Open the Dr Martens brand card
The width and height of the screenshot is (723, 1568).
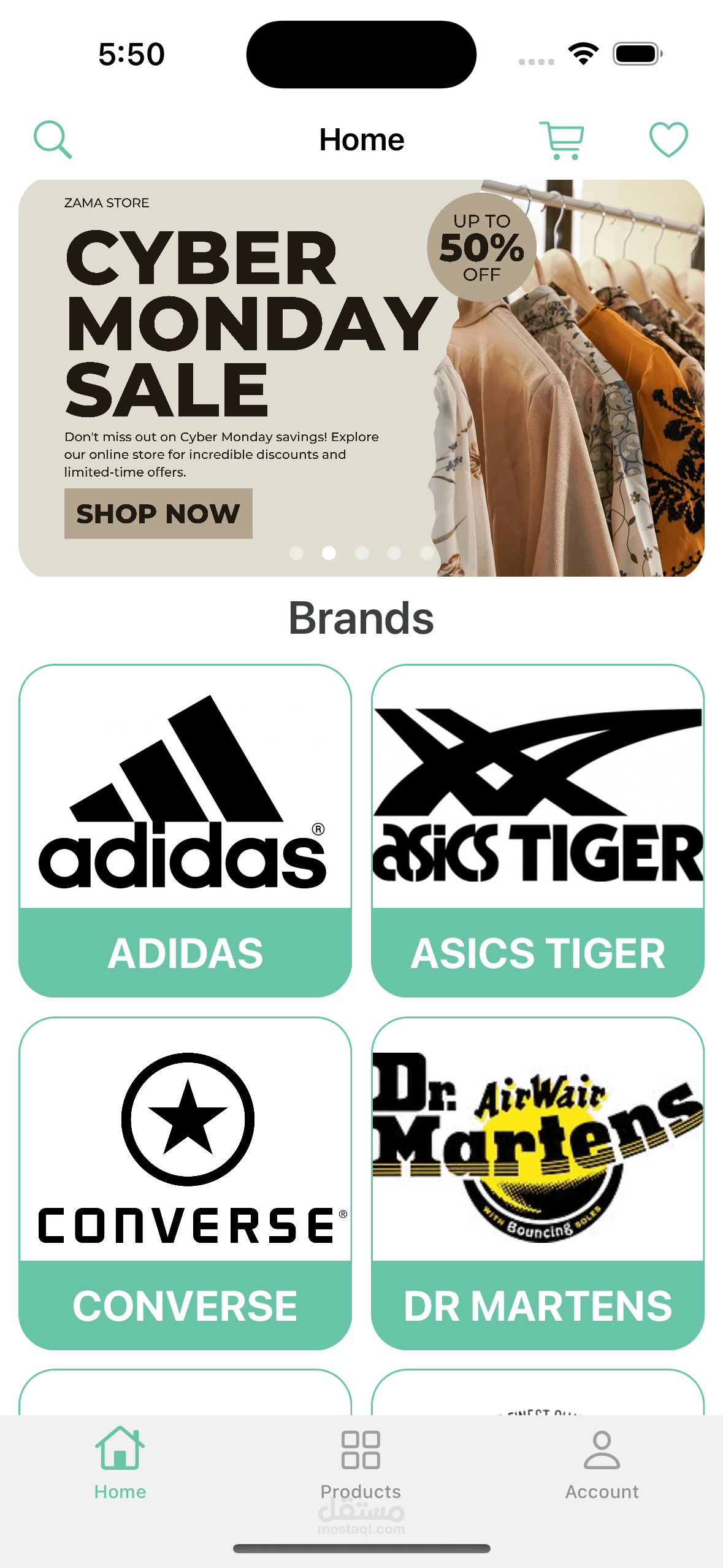538,1183
